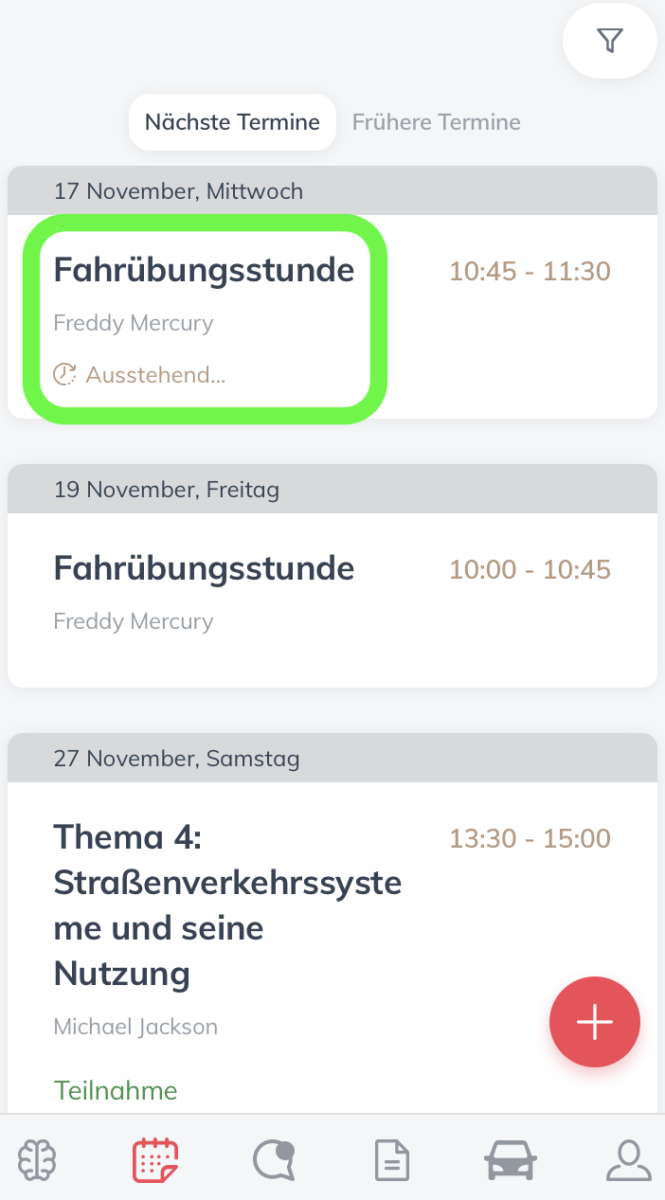
Task: Go to the calendar tab
Action: 155,1161
